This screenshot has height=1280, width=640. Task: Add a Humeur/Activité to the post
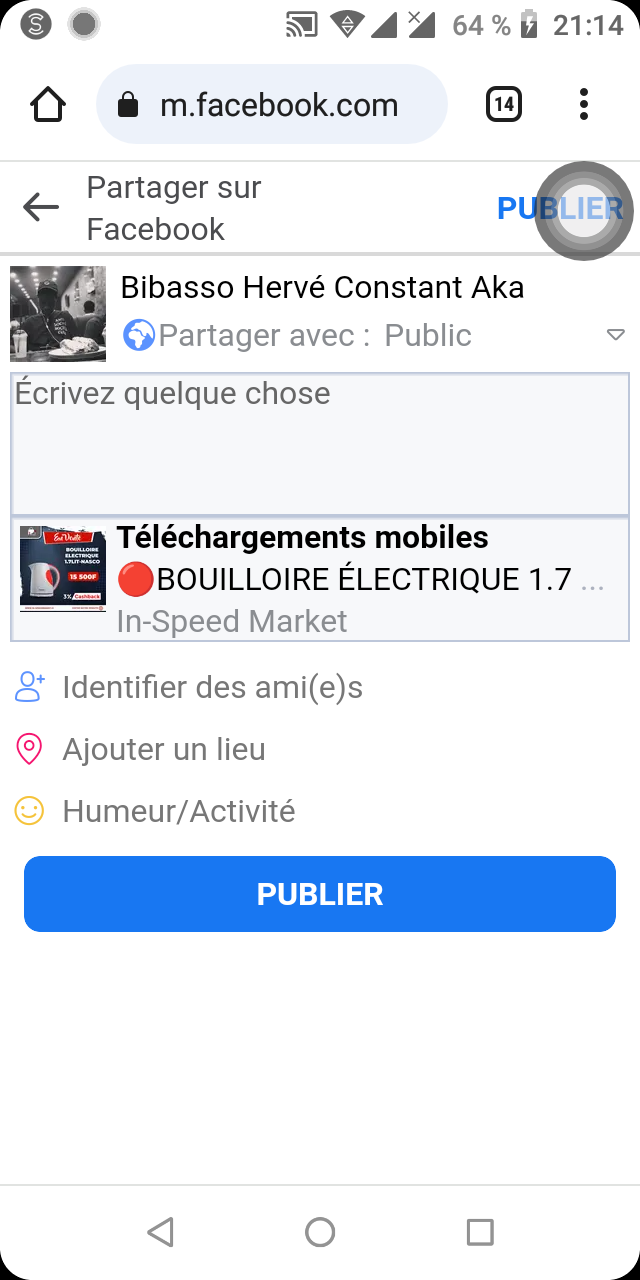pyautogui.click(x=178, y=811)
